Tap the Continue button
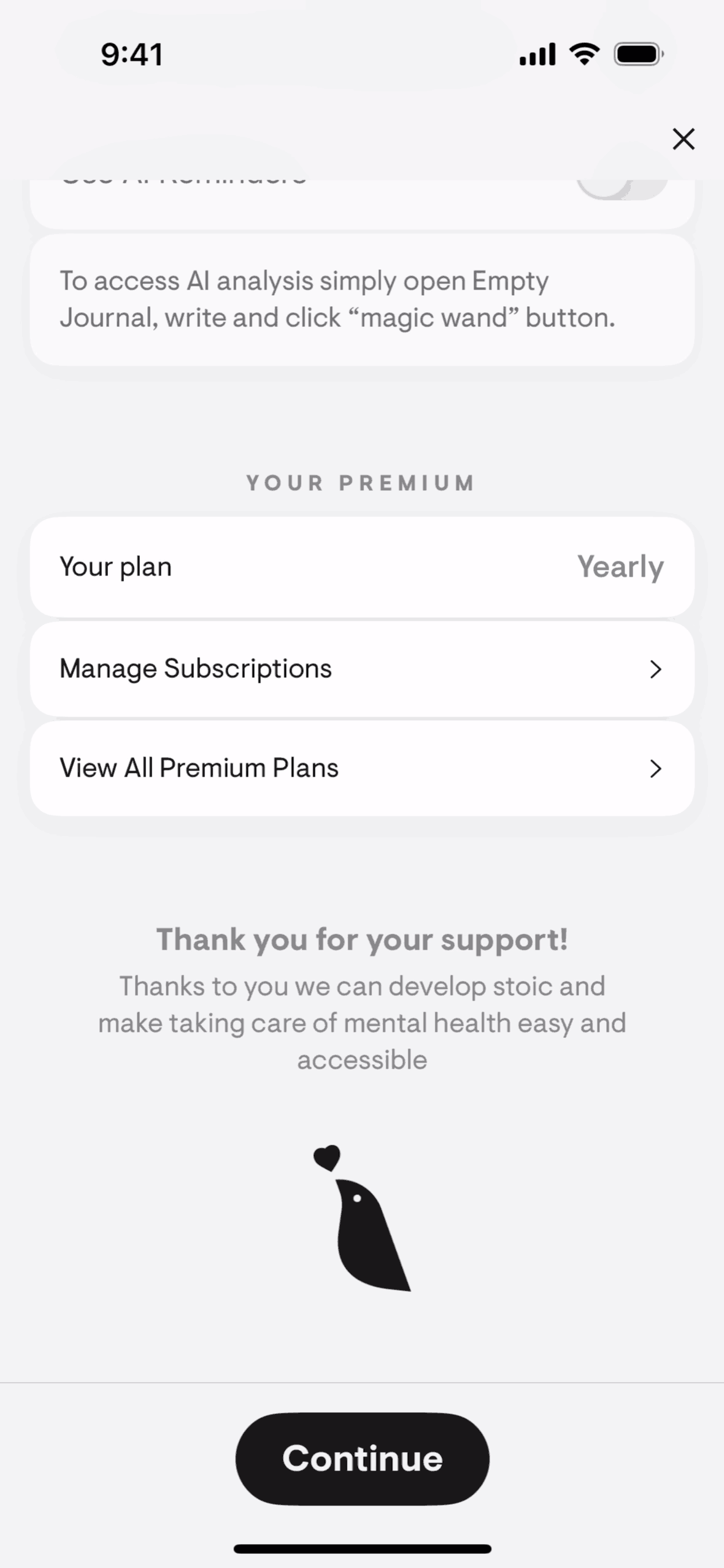This screenshot has height=1568, width=724. (x=362, y=1458)
